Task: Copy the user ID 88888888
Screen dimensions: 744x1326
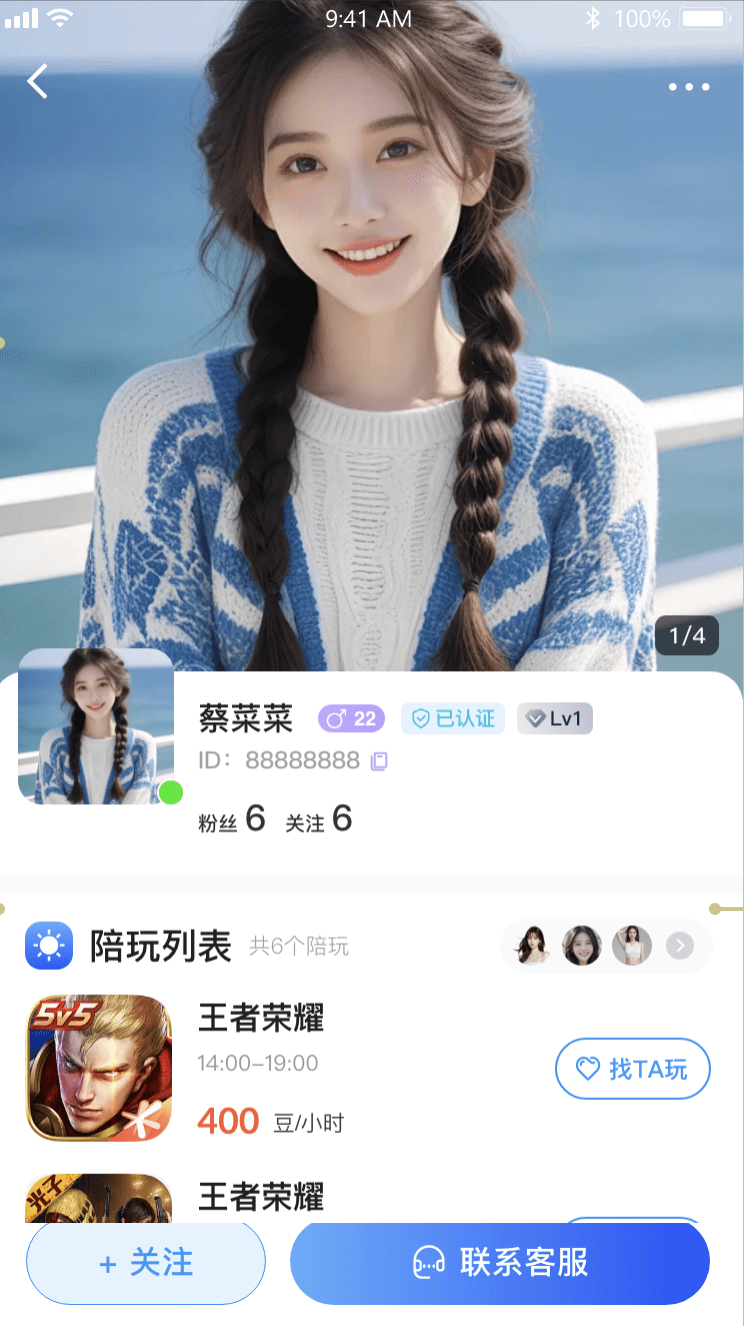Action: pos(379,761)
